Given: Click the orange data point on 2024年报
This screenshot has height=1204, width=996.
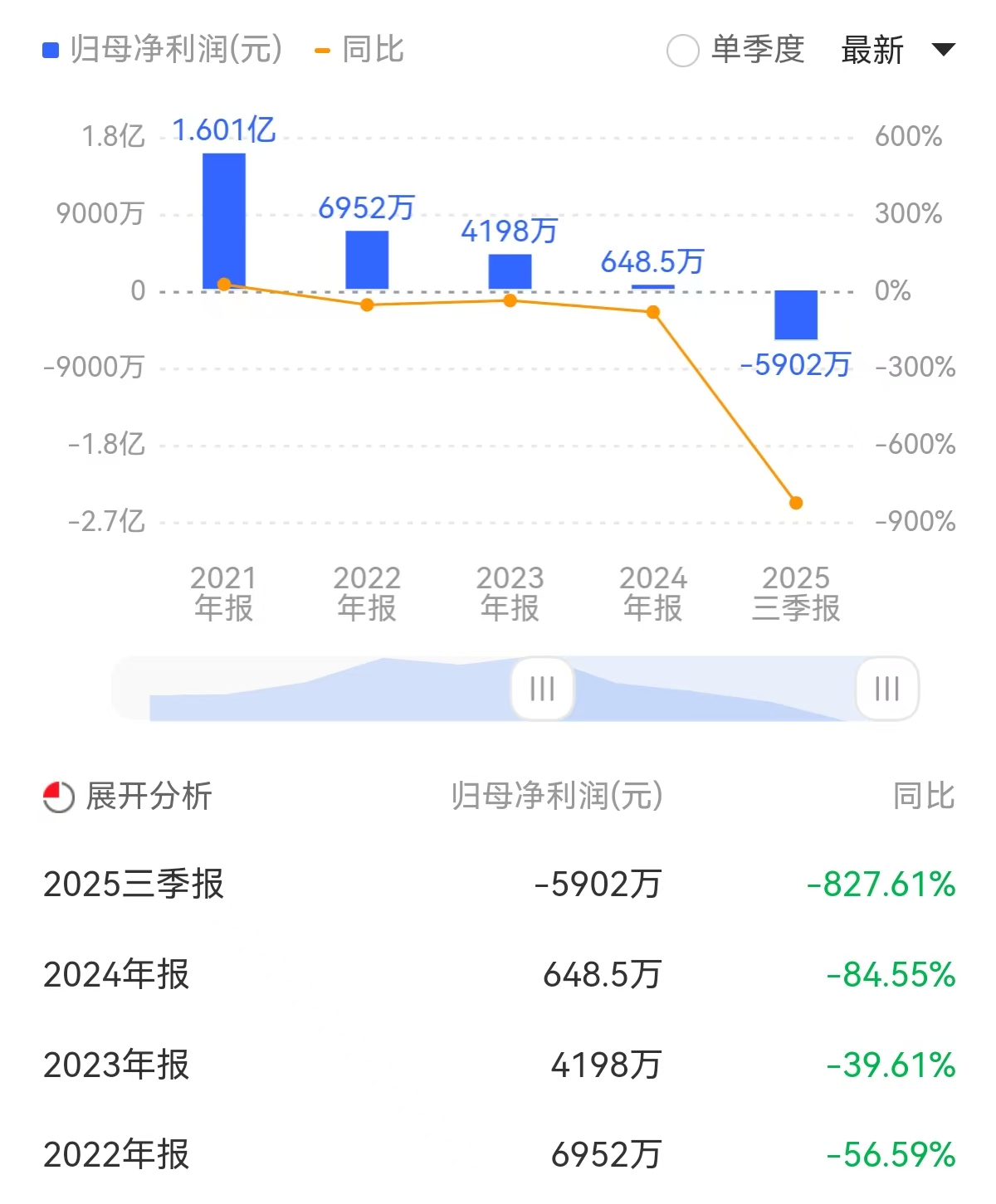Looking at the screenshot, I should click(652, 312).
